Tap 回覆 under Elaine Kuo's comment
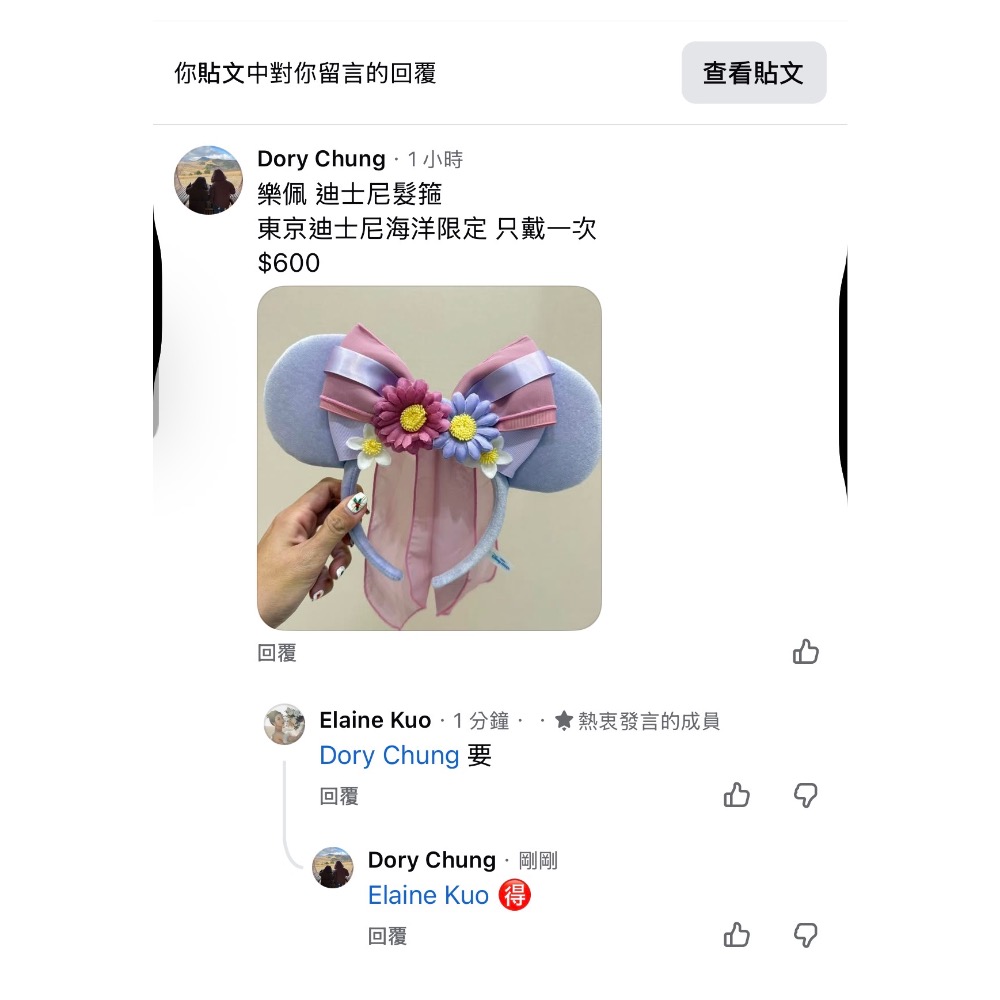This screenshot has height=1000, width=1000. 339,796
